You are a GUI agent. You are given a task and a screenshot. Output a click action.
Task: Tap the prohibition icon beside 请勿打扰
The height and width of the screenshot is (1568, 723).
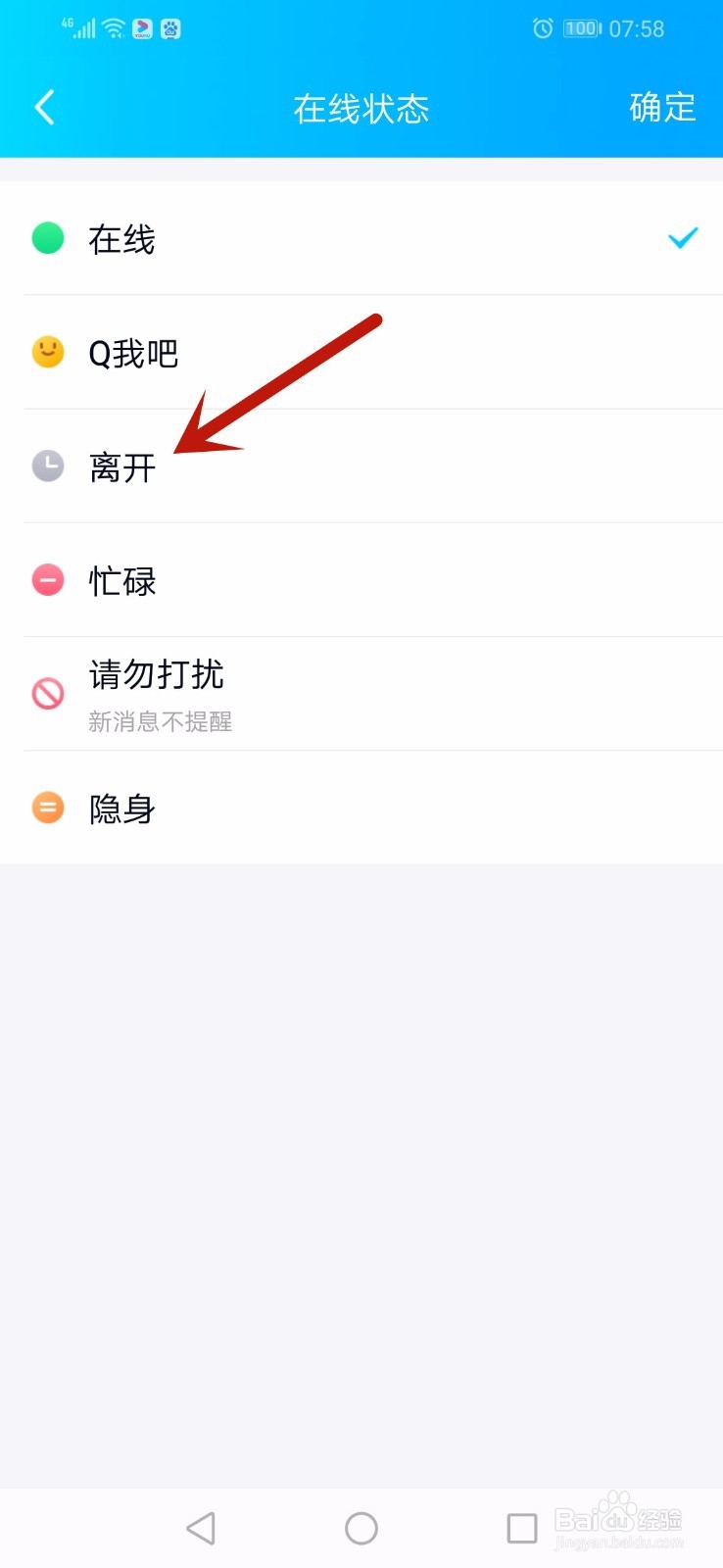(x=47, y=694)
